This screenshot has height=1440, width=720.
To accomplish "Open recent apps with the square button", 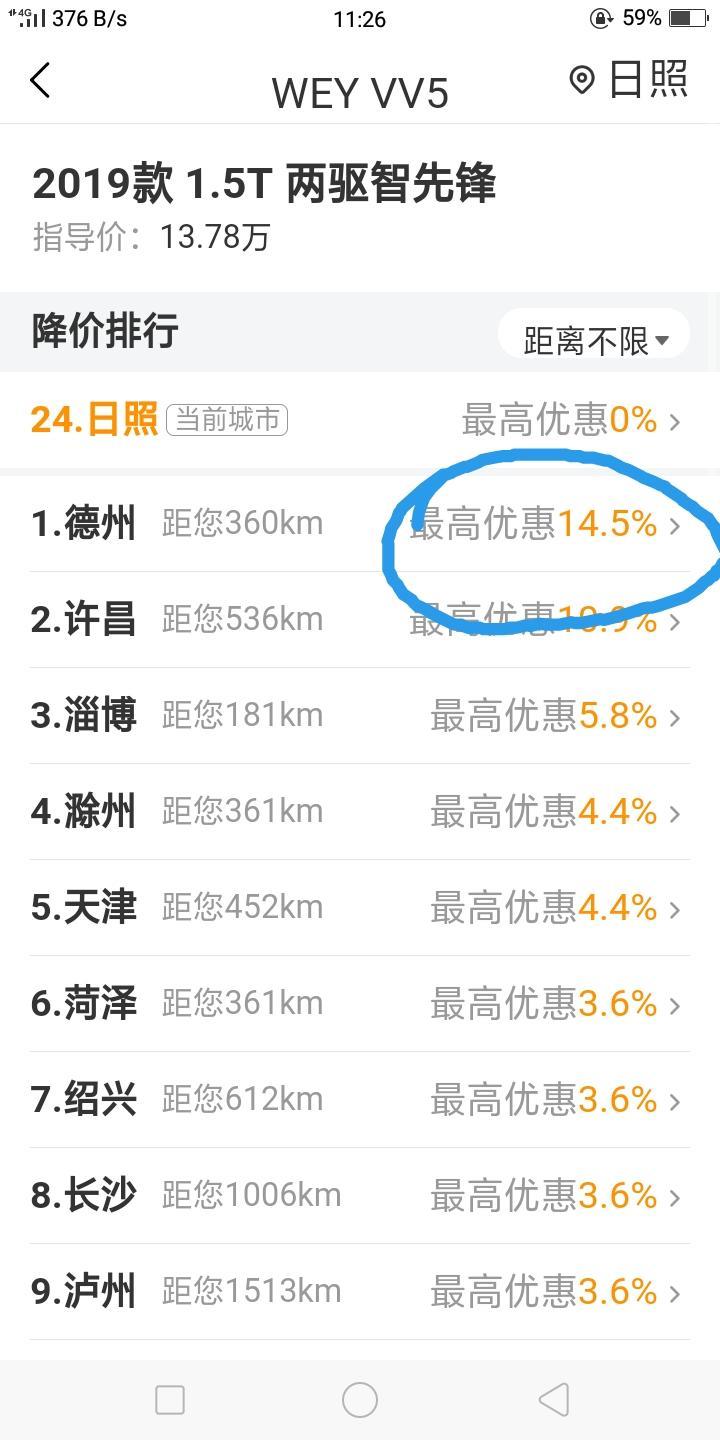I will coord(170,1400).
